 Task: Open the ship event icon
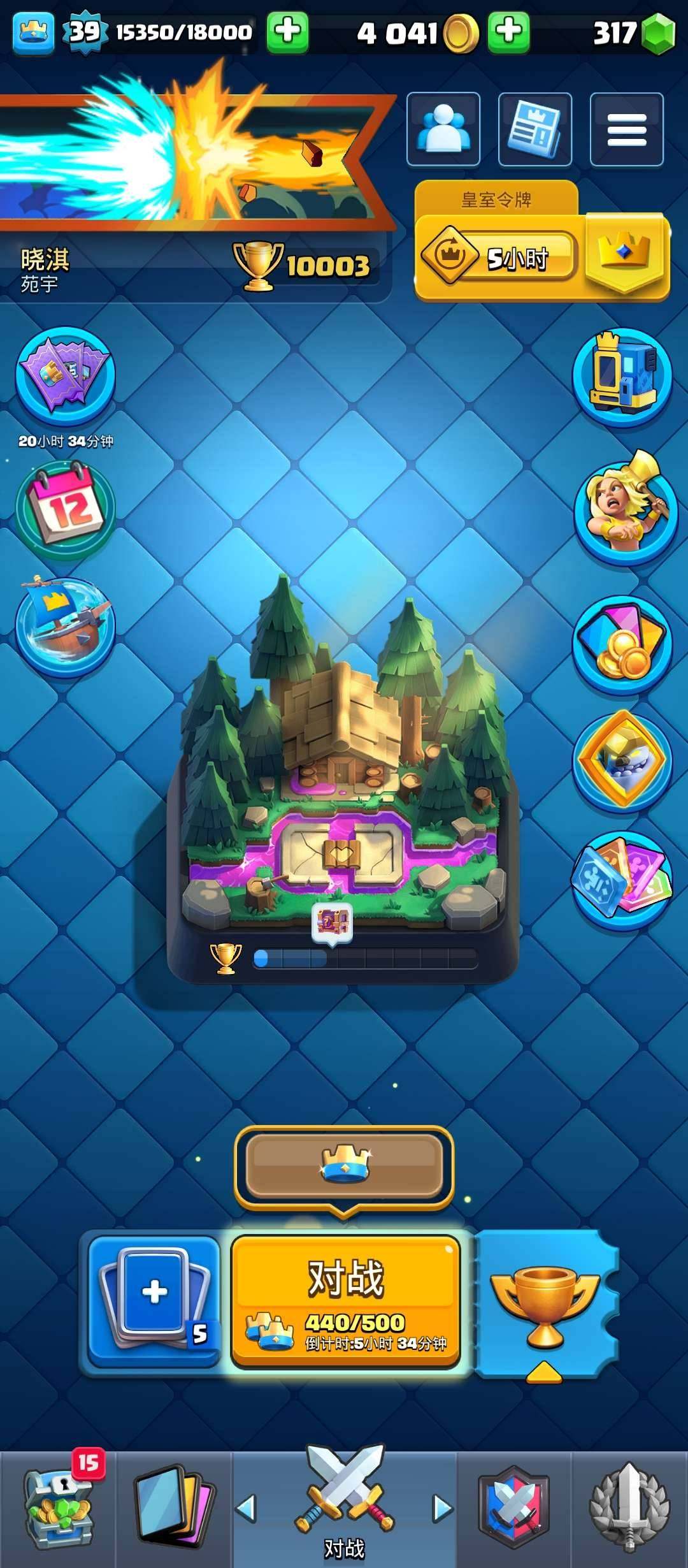click(x=66, y=626)
